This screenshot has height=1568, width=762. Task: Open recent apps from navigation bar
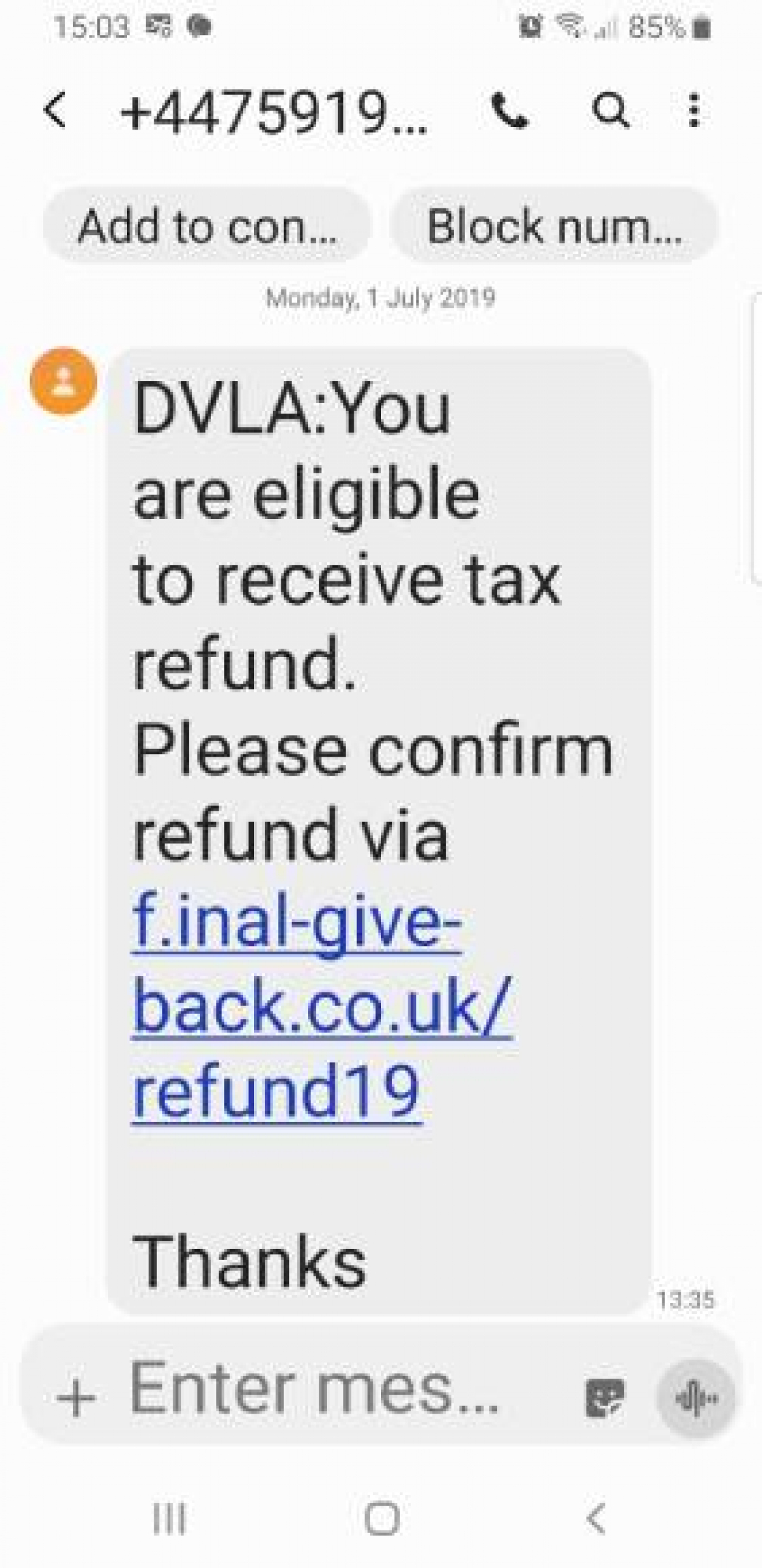[x=170, y=1519]
